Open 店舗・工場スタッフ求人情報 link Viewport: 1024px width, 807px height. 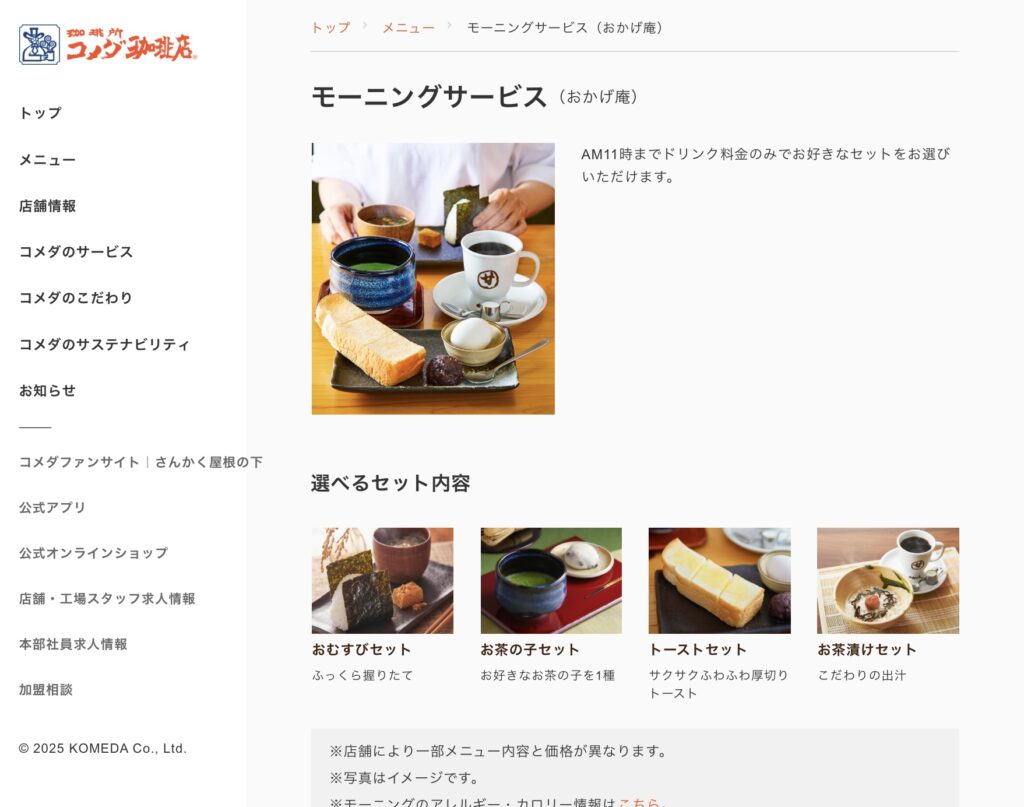click(107, 599)
